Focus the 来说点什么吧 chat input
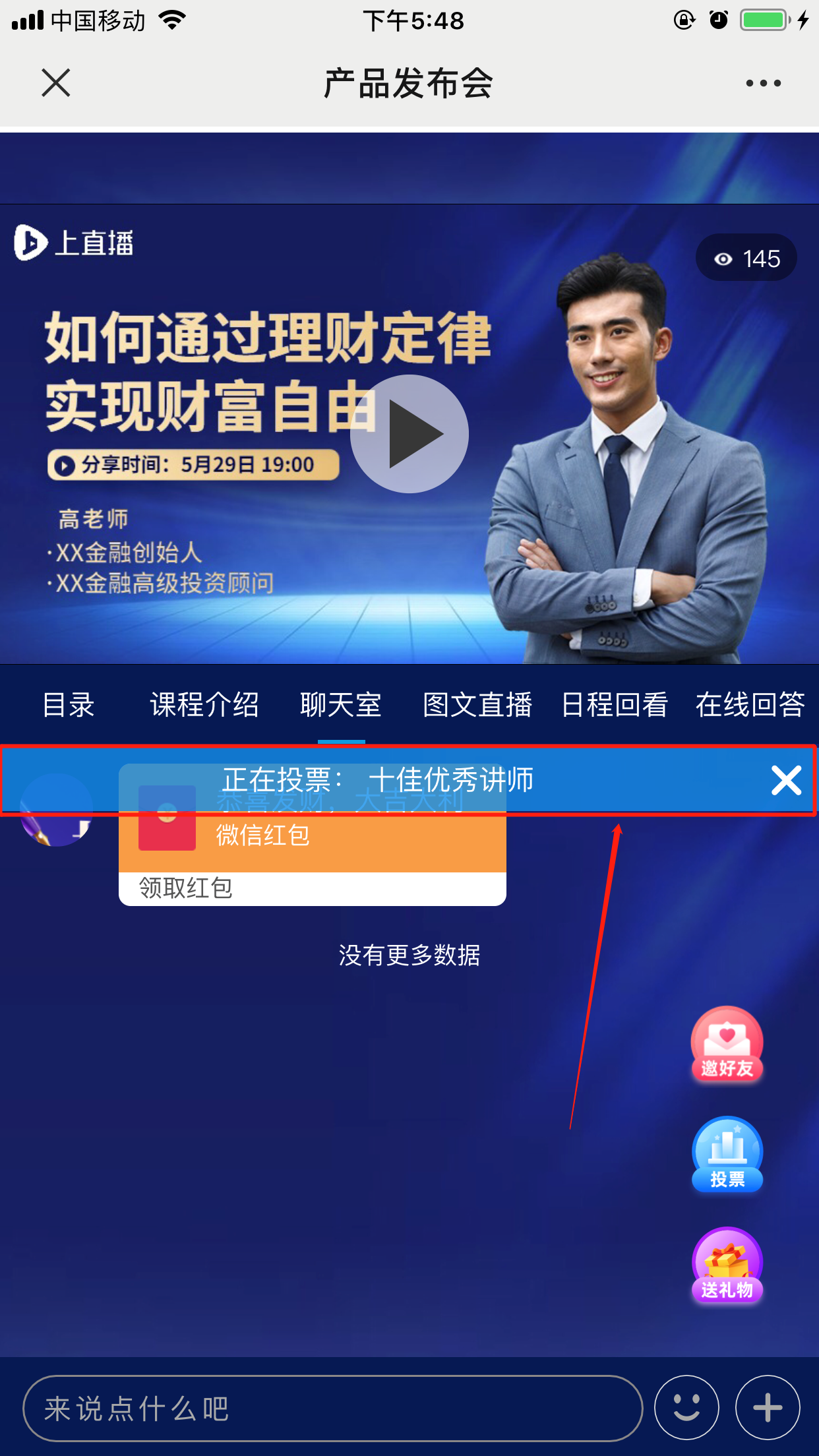 pos(332,1409)
